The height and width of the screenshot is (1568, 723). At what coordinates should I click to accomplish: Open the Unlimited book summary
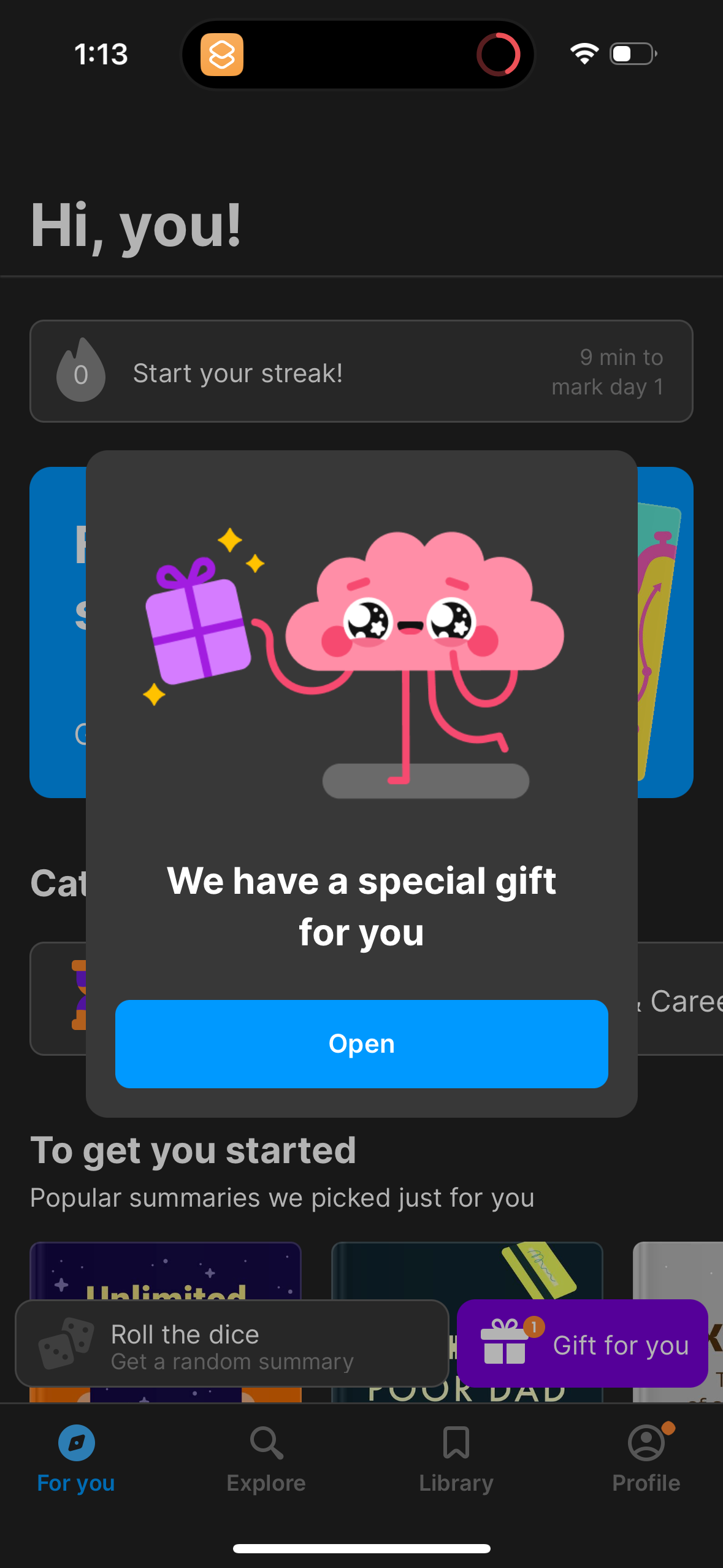click(x=165, y=1270)
